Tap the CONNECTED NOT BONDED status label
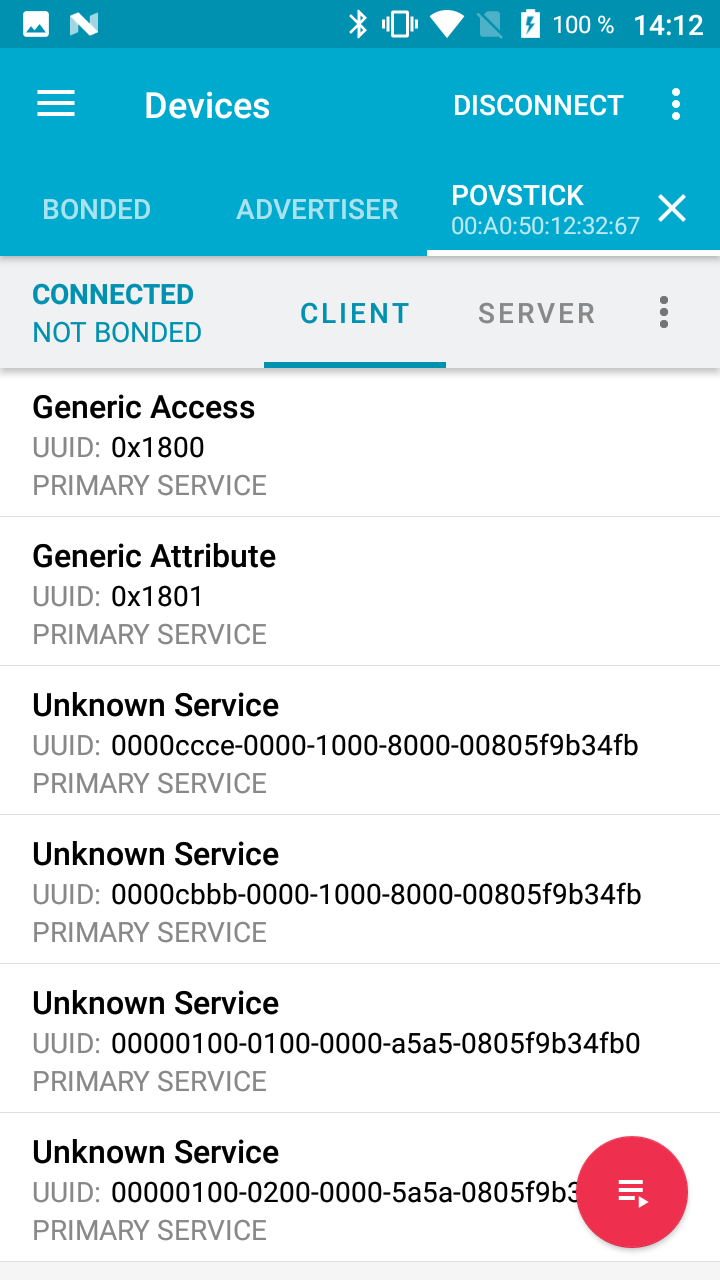 point(113,312)
